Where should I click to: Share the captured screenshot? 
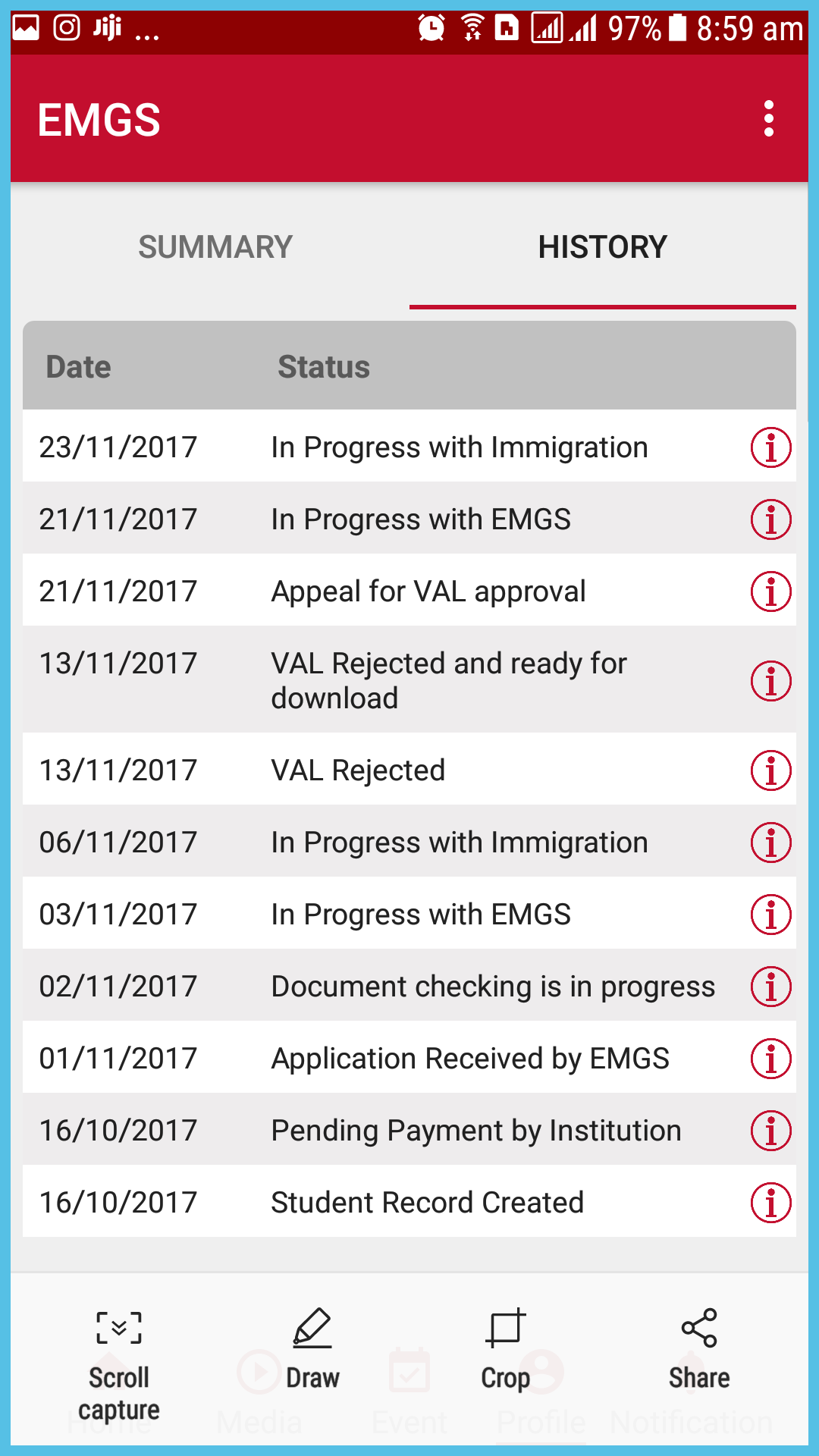(698, 1350)
